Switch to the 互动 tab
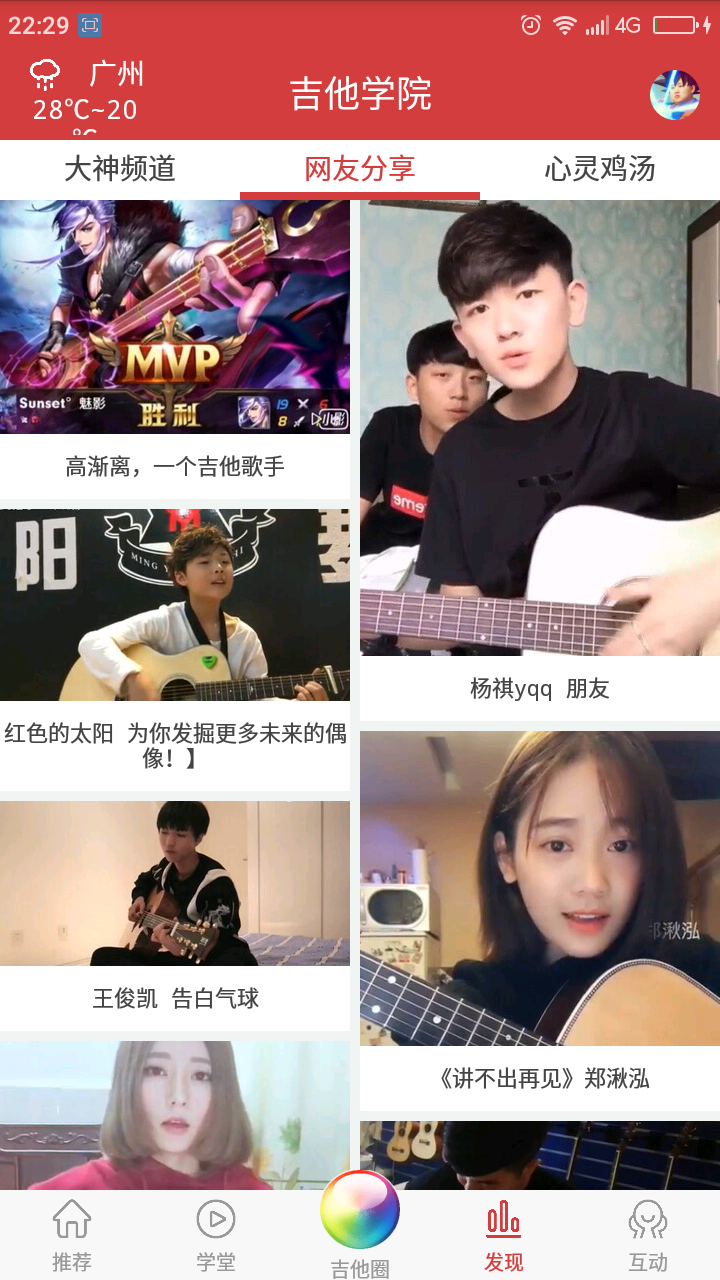 648,1236
